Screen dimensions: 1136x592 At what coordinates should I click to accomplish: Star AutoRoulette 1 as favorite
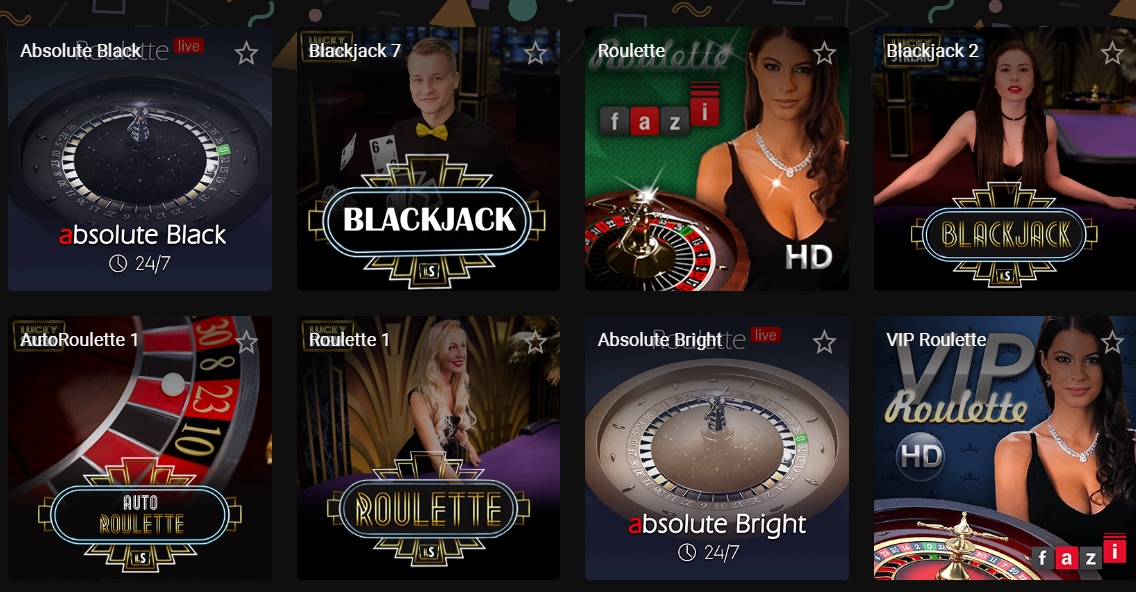click(x=246, y=343)
